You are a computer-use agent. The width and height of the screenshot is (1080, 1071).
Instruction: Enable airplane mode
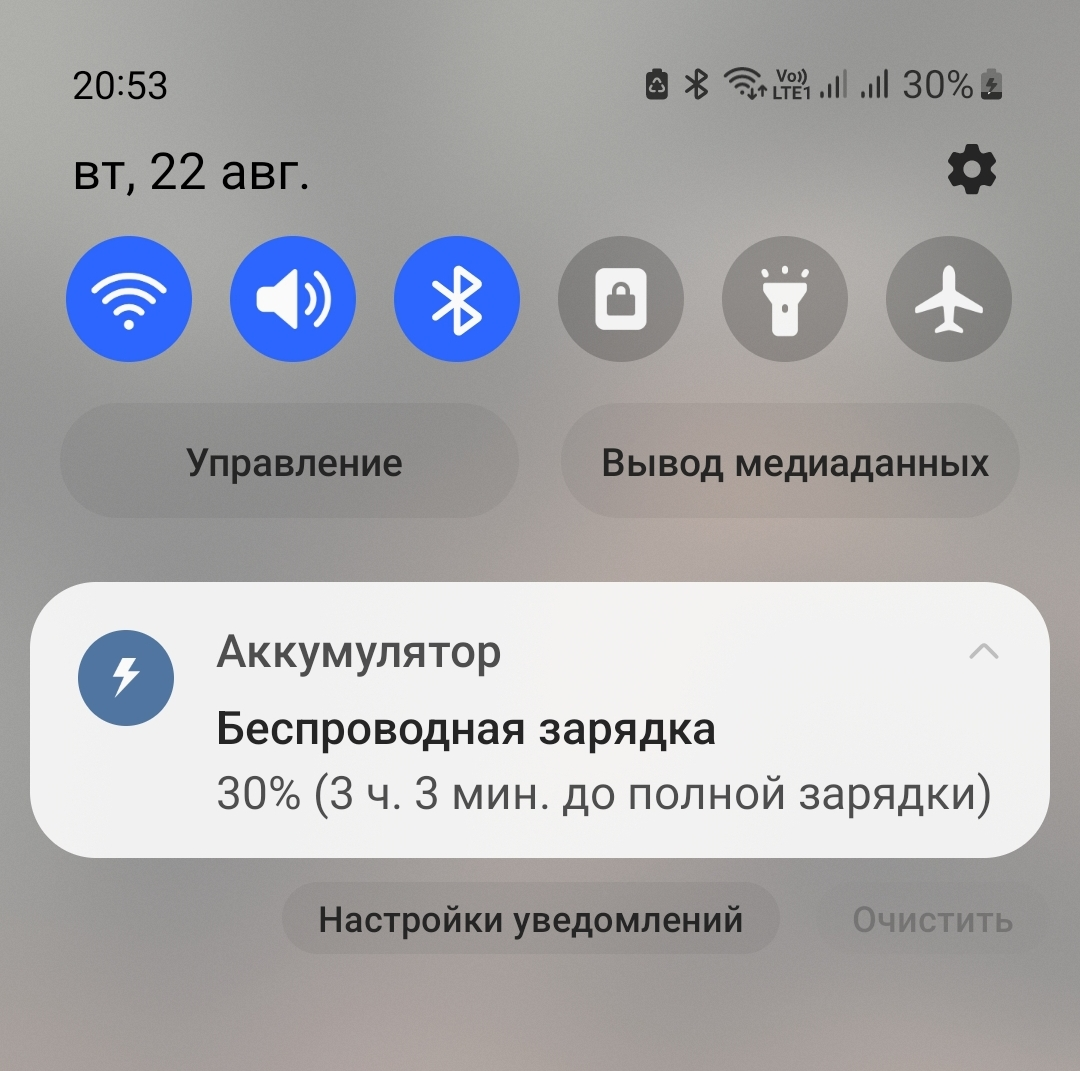[948, 299]
